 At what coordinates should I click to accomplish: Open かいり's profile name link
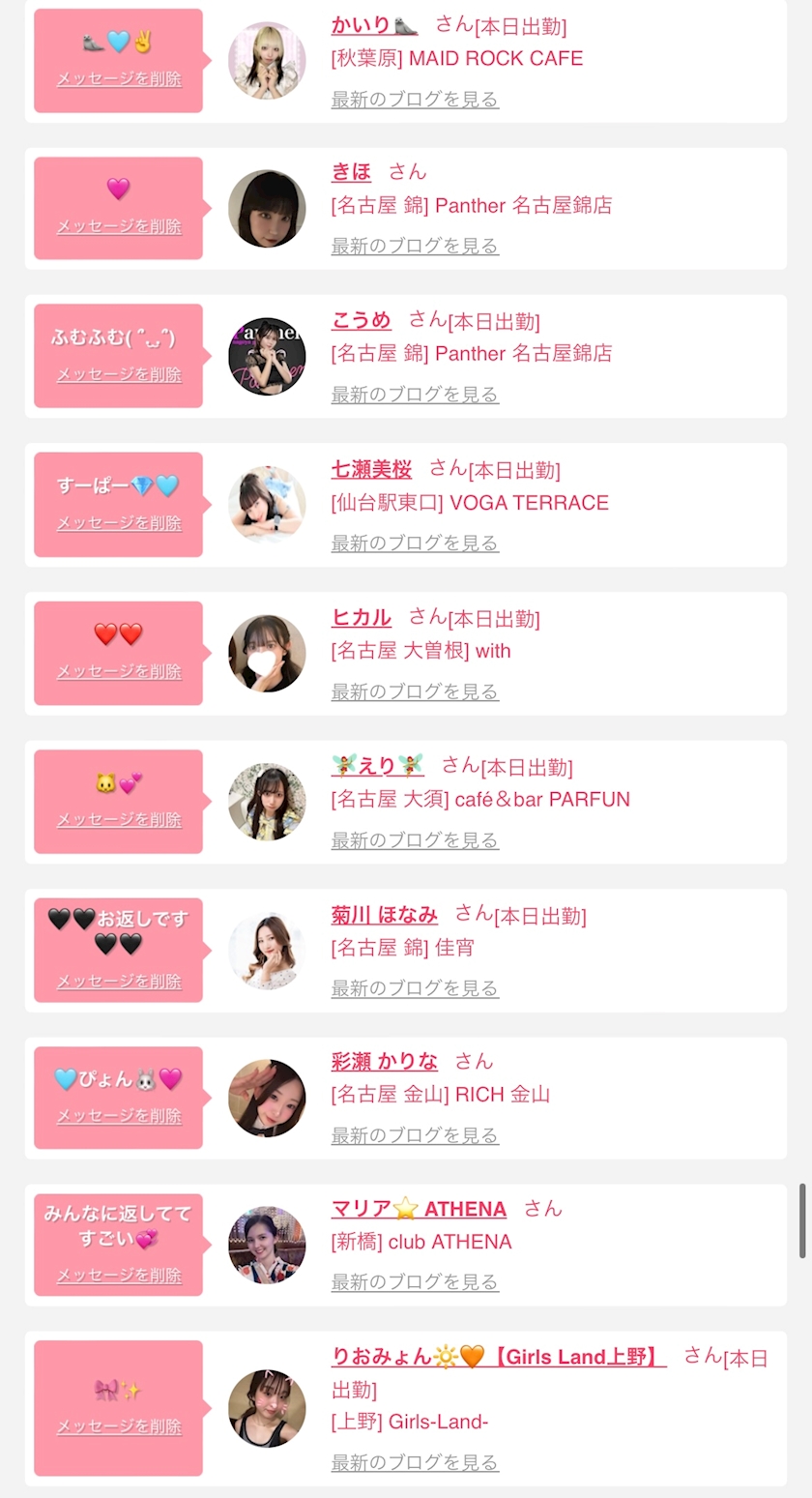pos(374,25)
